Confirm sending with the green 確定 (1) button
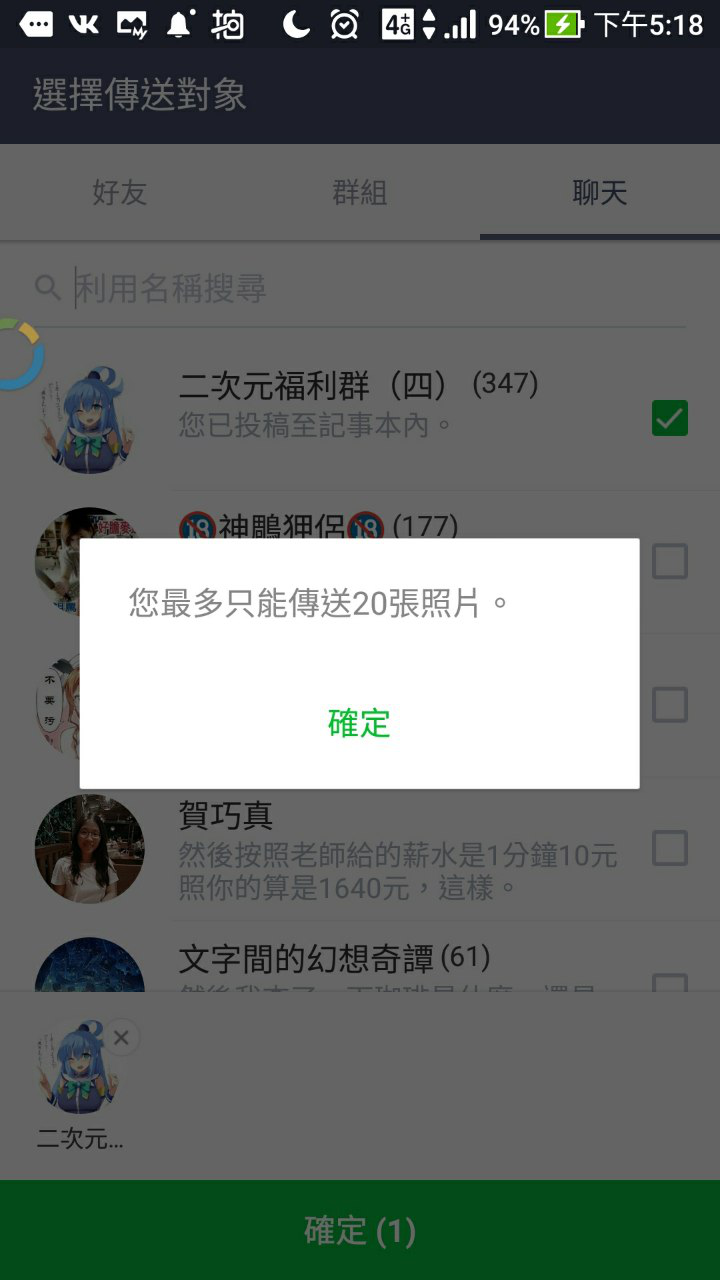Image resolution: width=720 pixels, height=1280 pixels. [x=360, y=1230]
